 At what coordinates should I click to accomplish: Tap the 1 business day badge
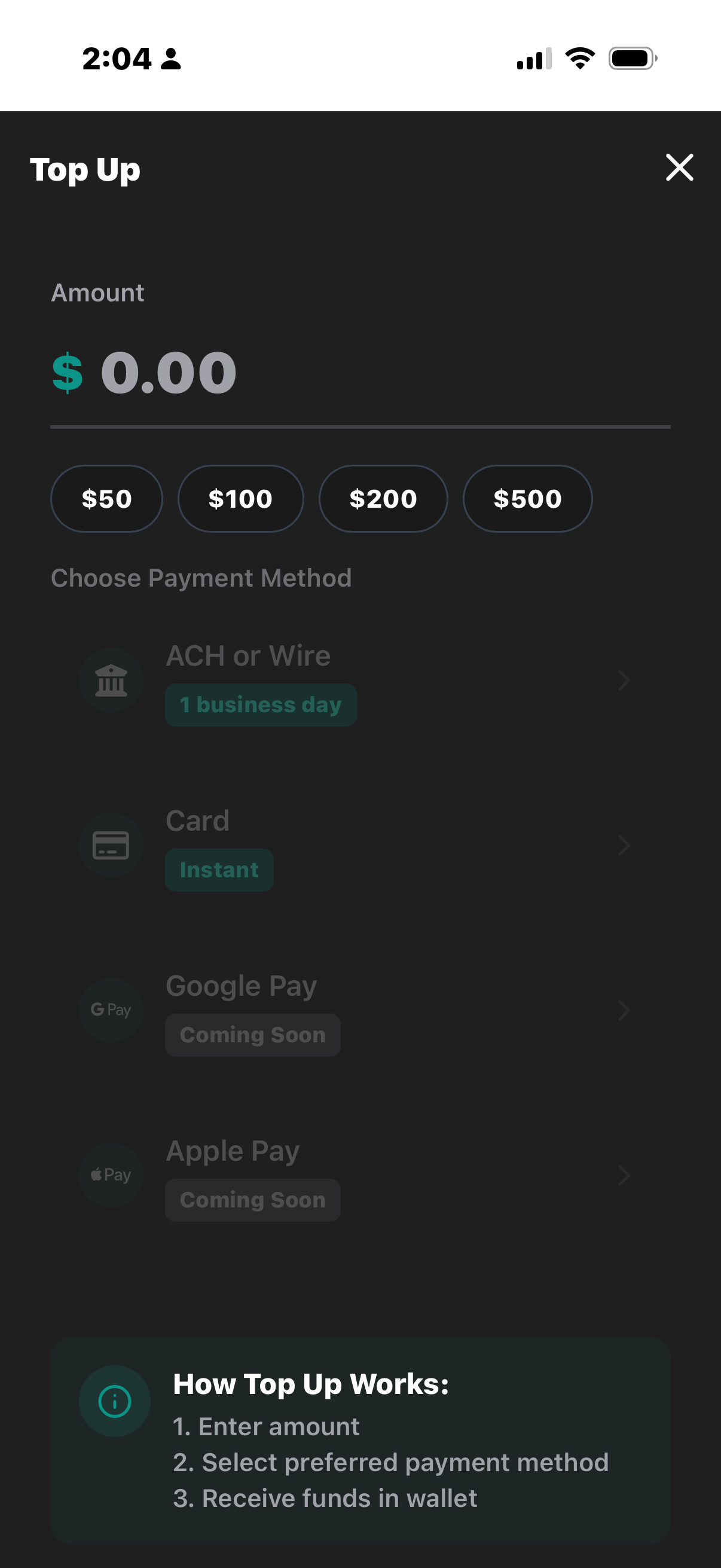[x=261, y=704]
